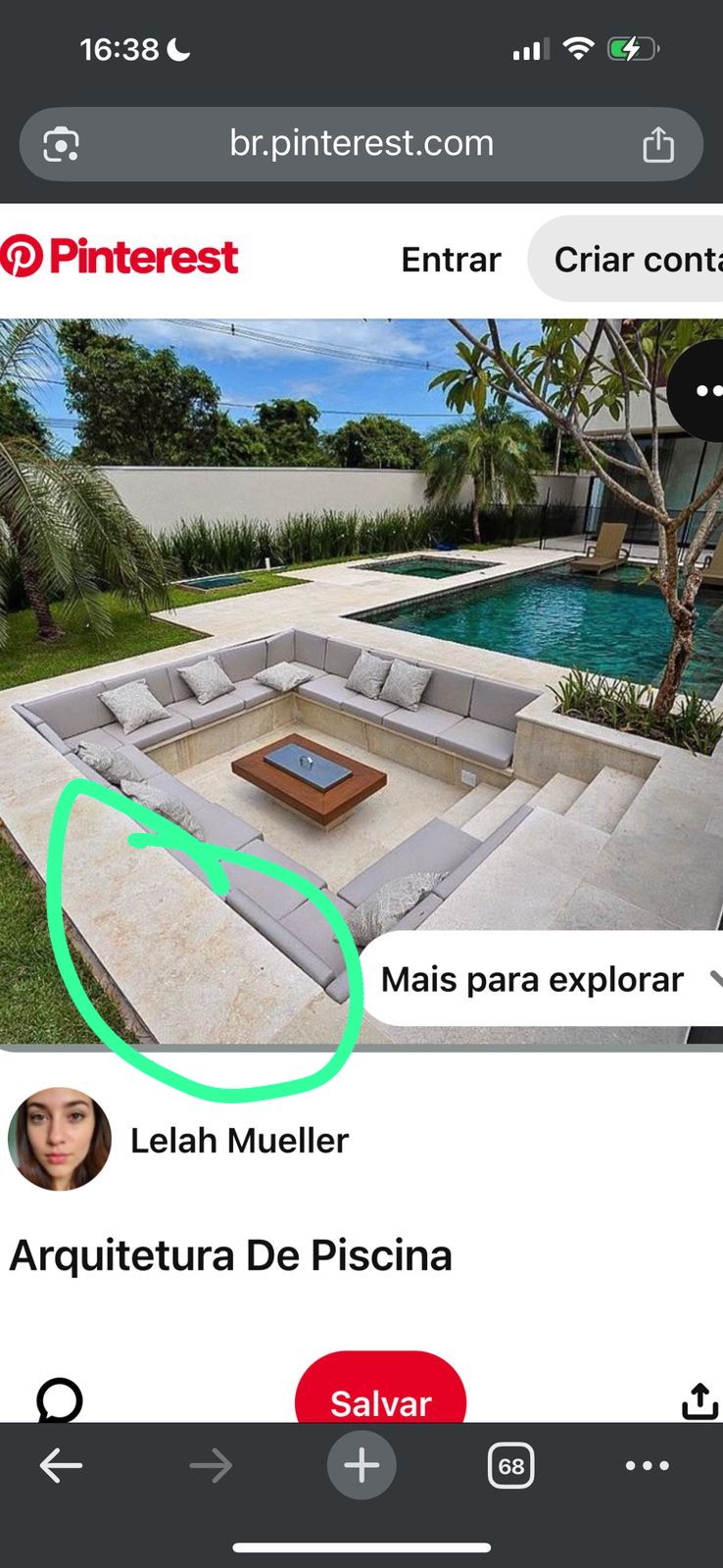Navigate back with the browser back arrow
This screenshot has height=1568, width=723.
tap(62, 1465)
